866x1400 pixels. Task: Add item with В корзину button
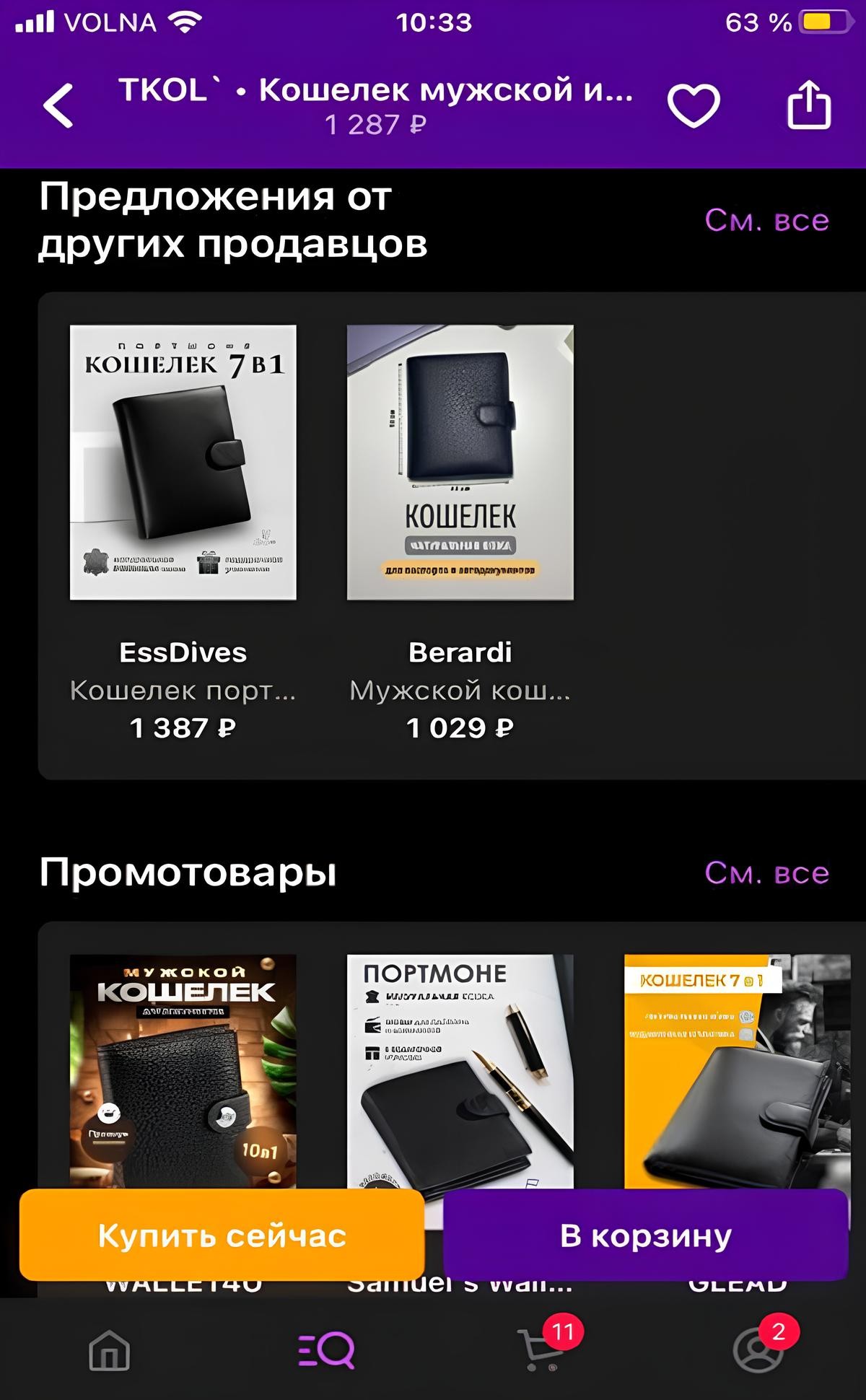[x=645, y=1236]
